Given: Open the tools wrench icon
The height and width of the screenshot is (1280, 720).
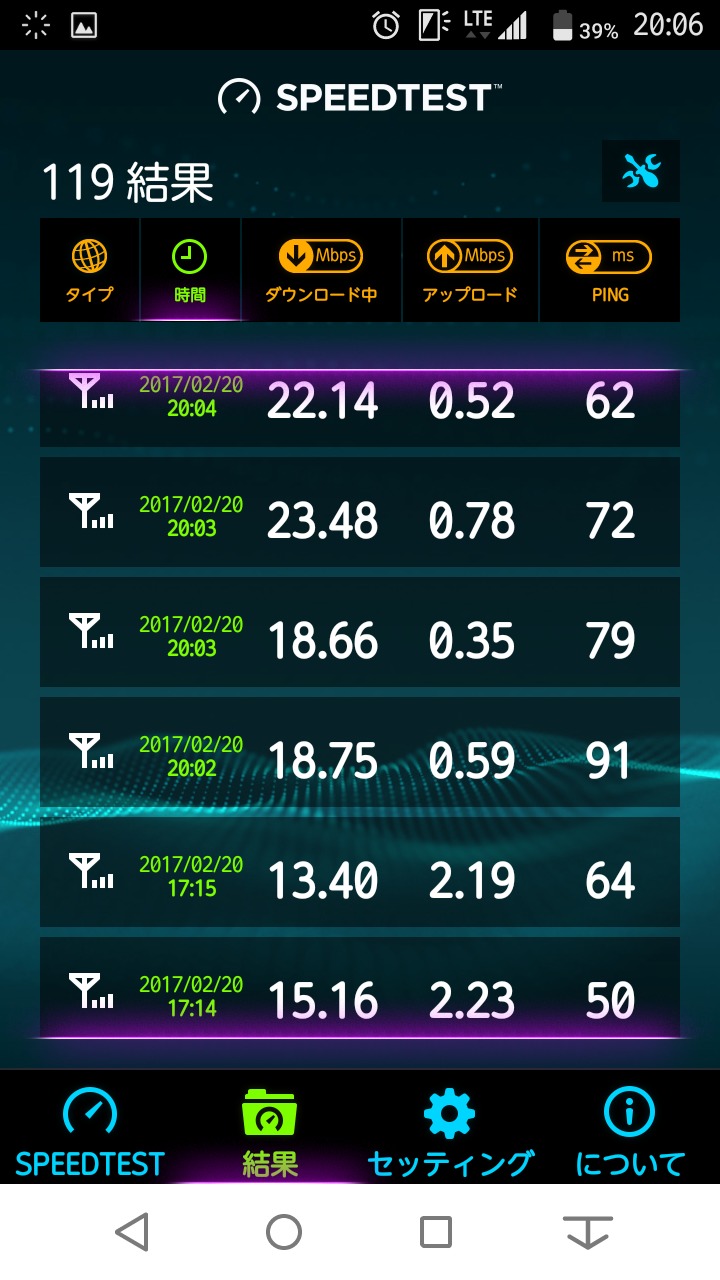Looking at the screenshot, I should [640, 172].
